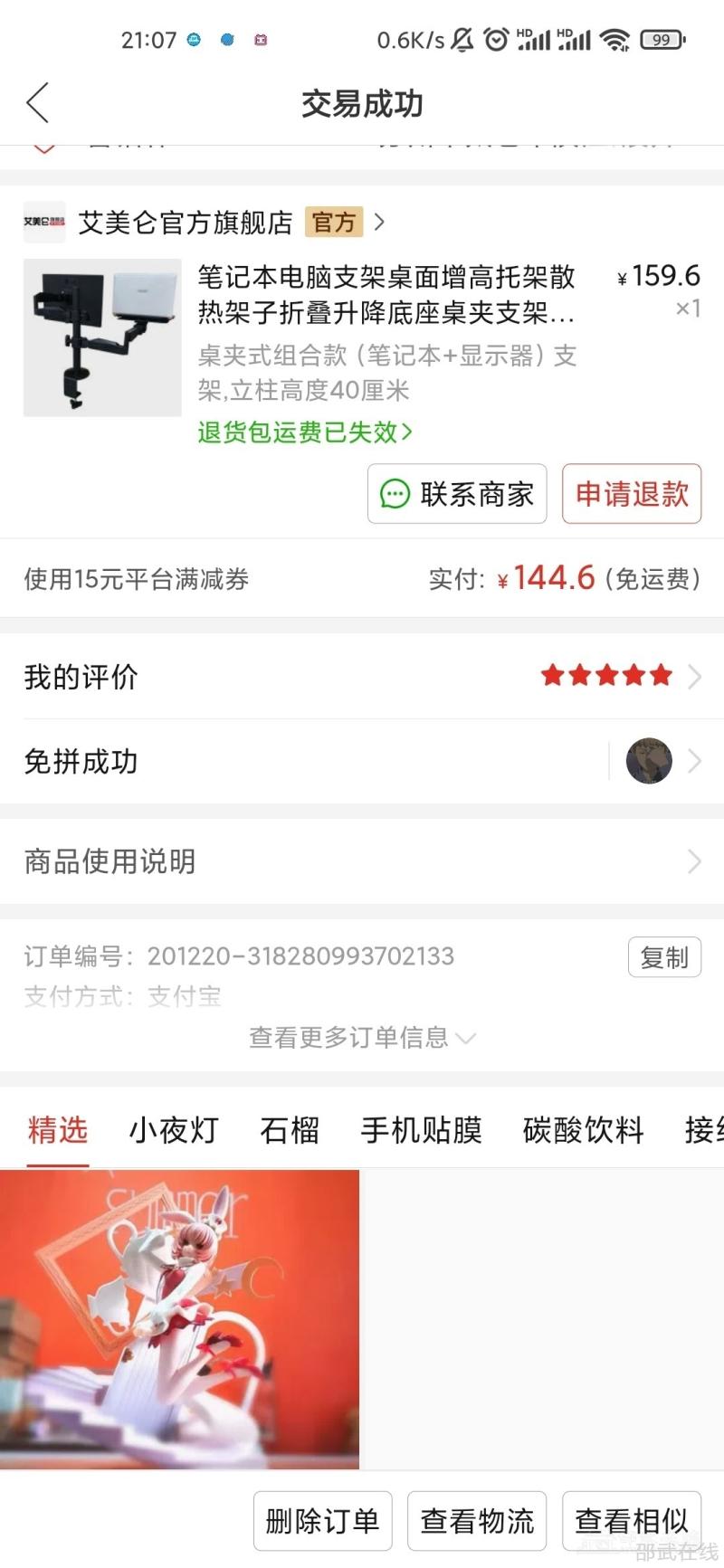Viewport: 724px width, 1568px height.
Task: Find similar items with 查看相似
Action: (632, 1520)
